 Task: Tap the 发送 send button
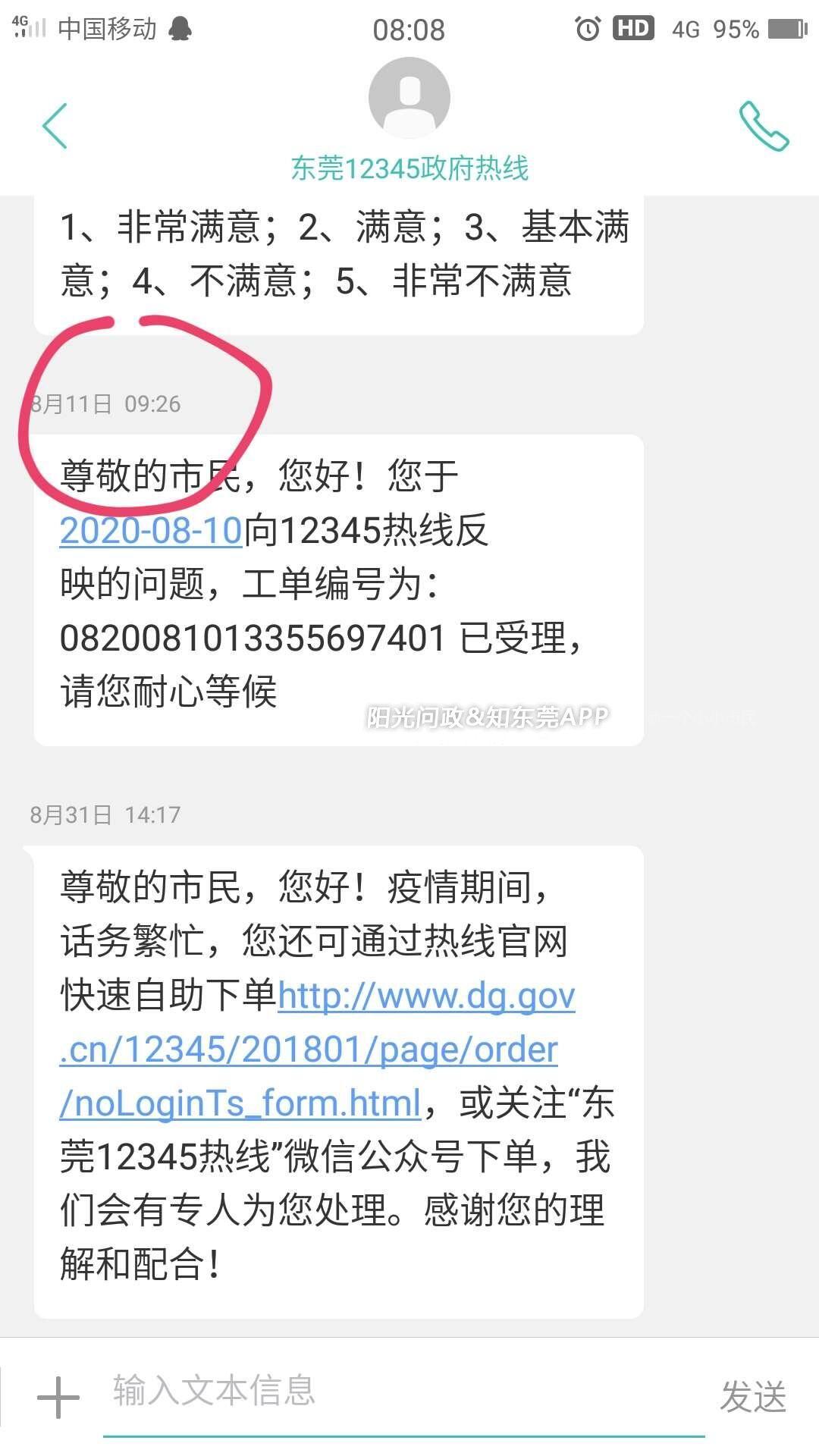coord(752,1396)
